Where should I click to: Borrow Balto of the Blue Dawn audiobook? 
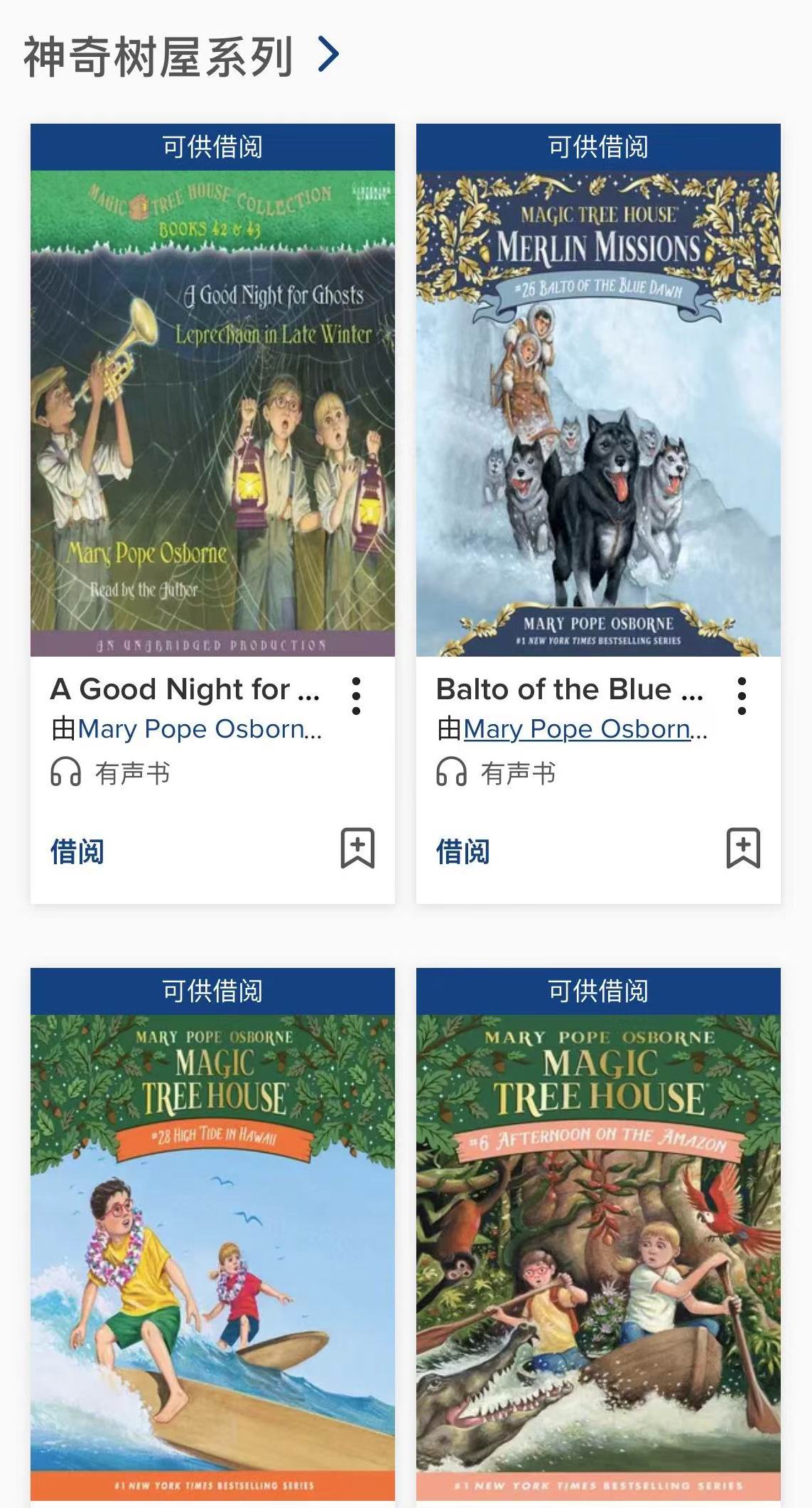click(x=463, y=851)
